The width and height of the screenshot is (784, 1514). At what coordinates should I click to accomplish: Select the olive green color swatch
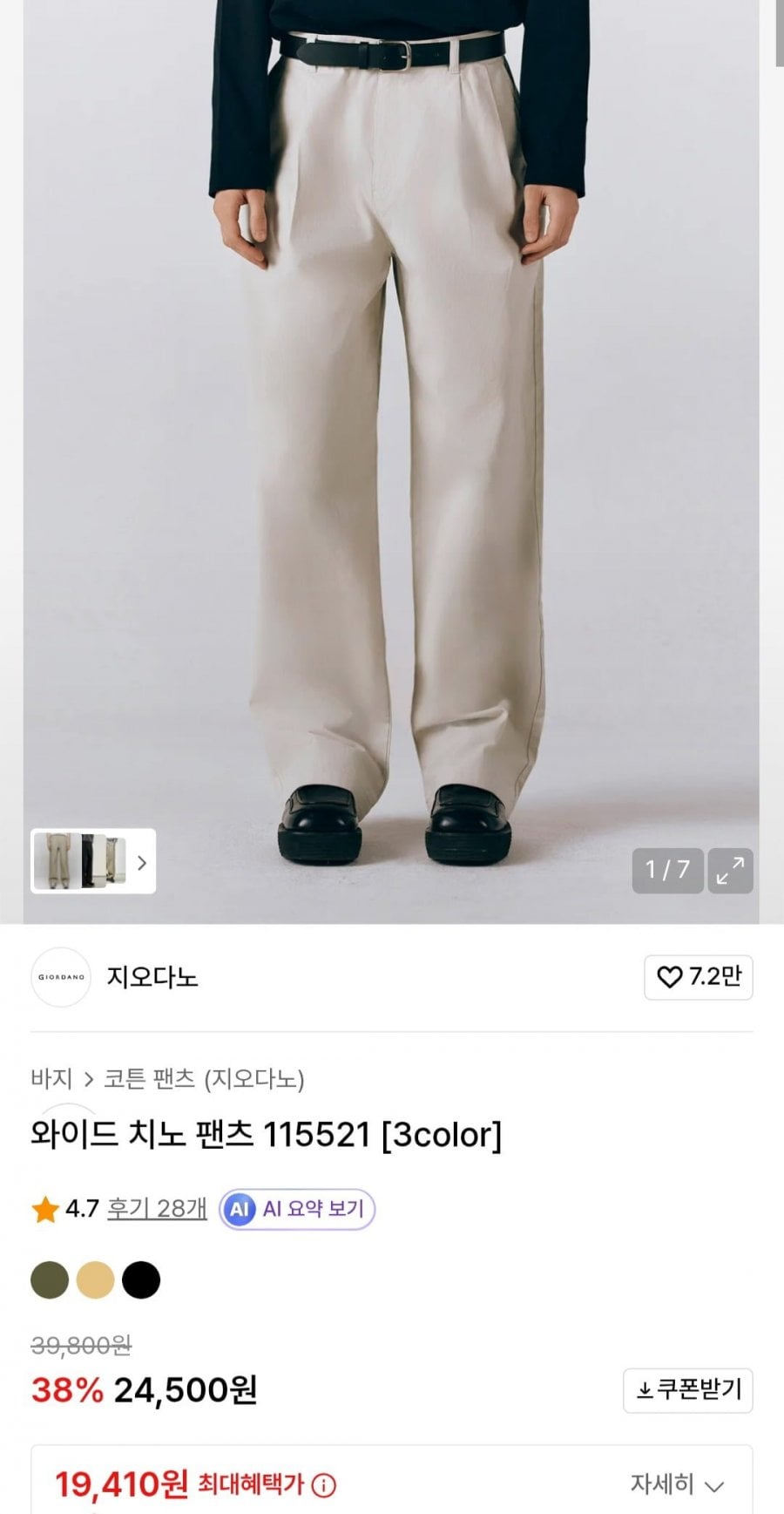(50, 1280)
